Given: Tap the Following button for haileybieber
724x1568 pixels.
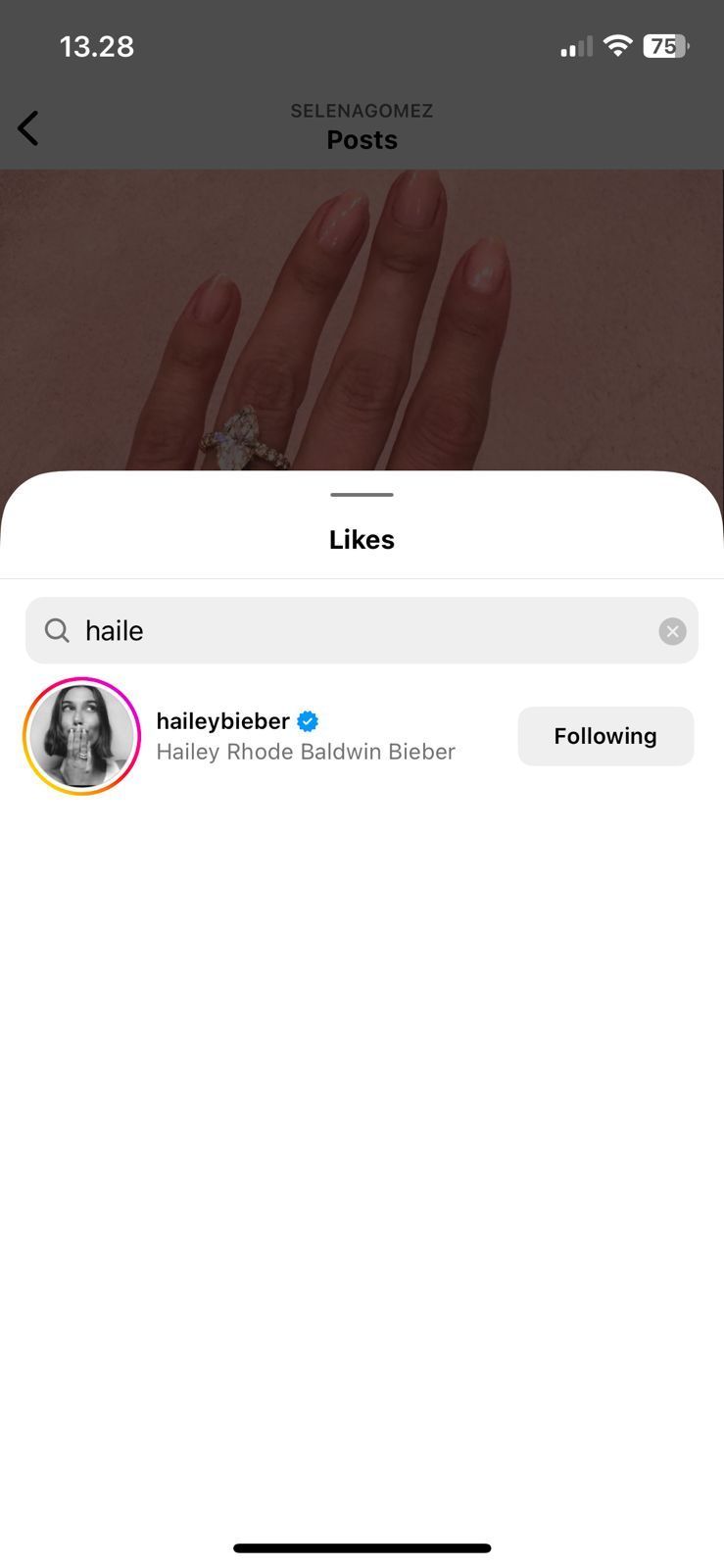Looking at the screenshot, I should pyautogui.click(x=604, y=736).
